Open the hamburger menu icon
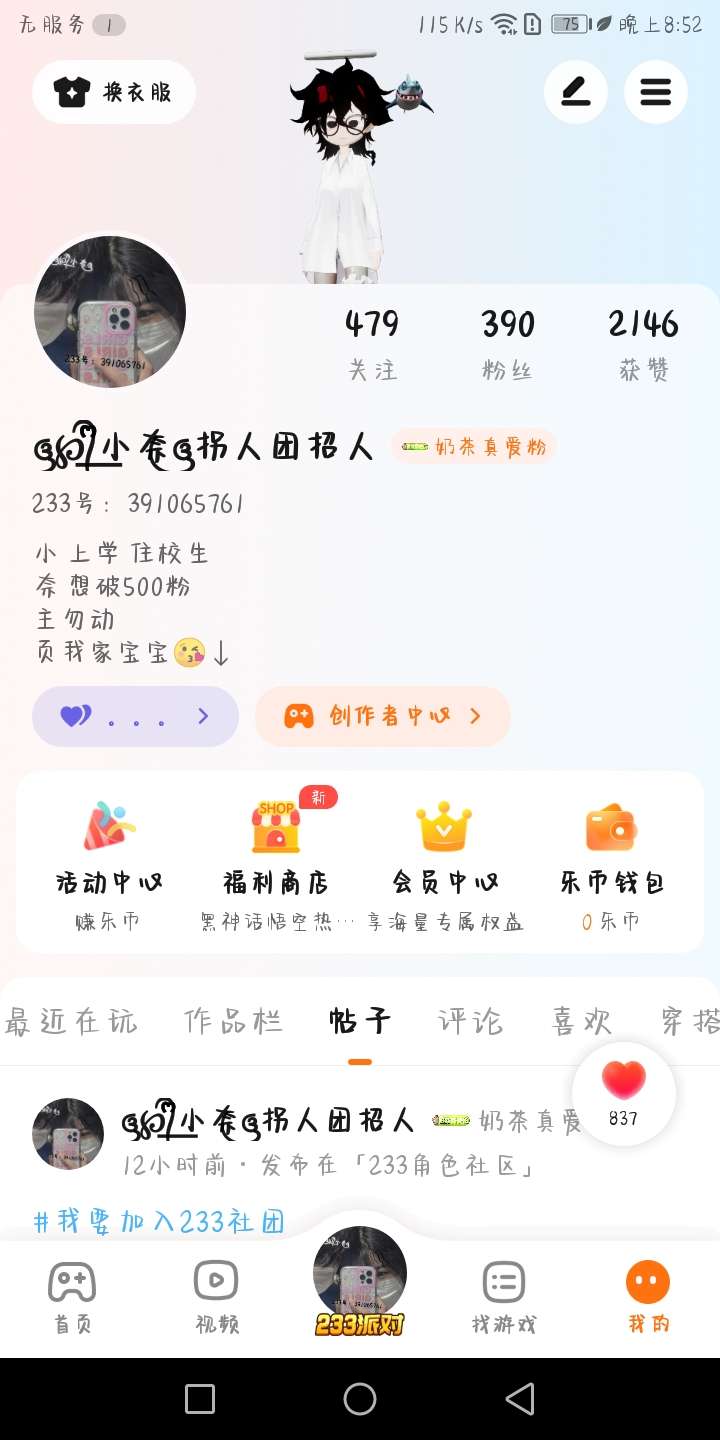This screenshot has height=1440, width=720. [656, 92]
